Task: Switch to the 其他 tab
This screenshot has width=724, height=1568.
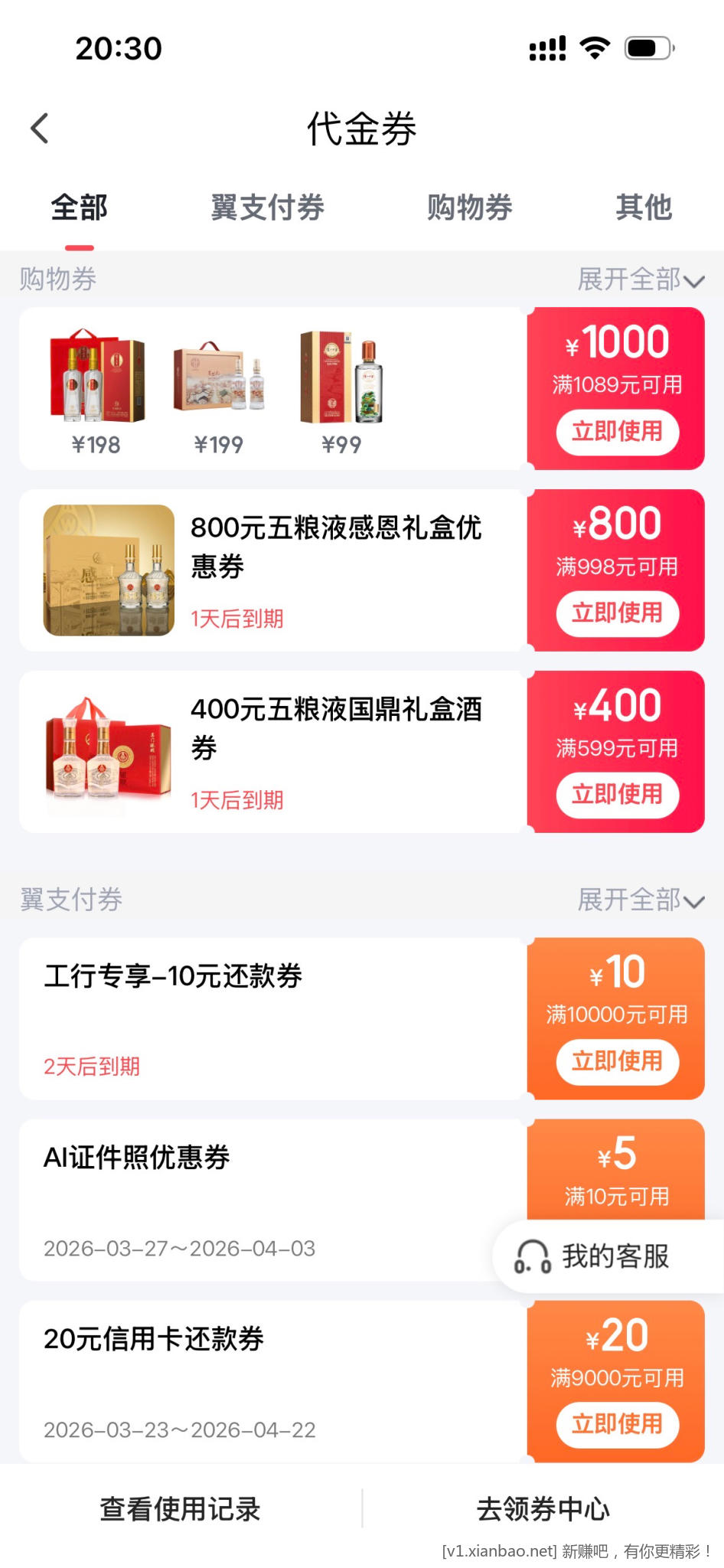Action: (644, 207)
